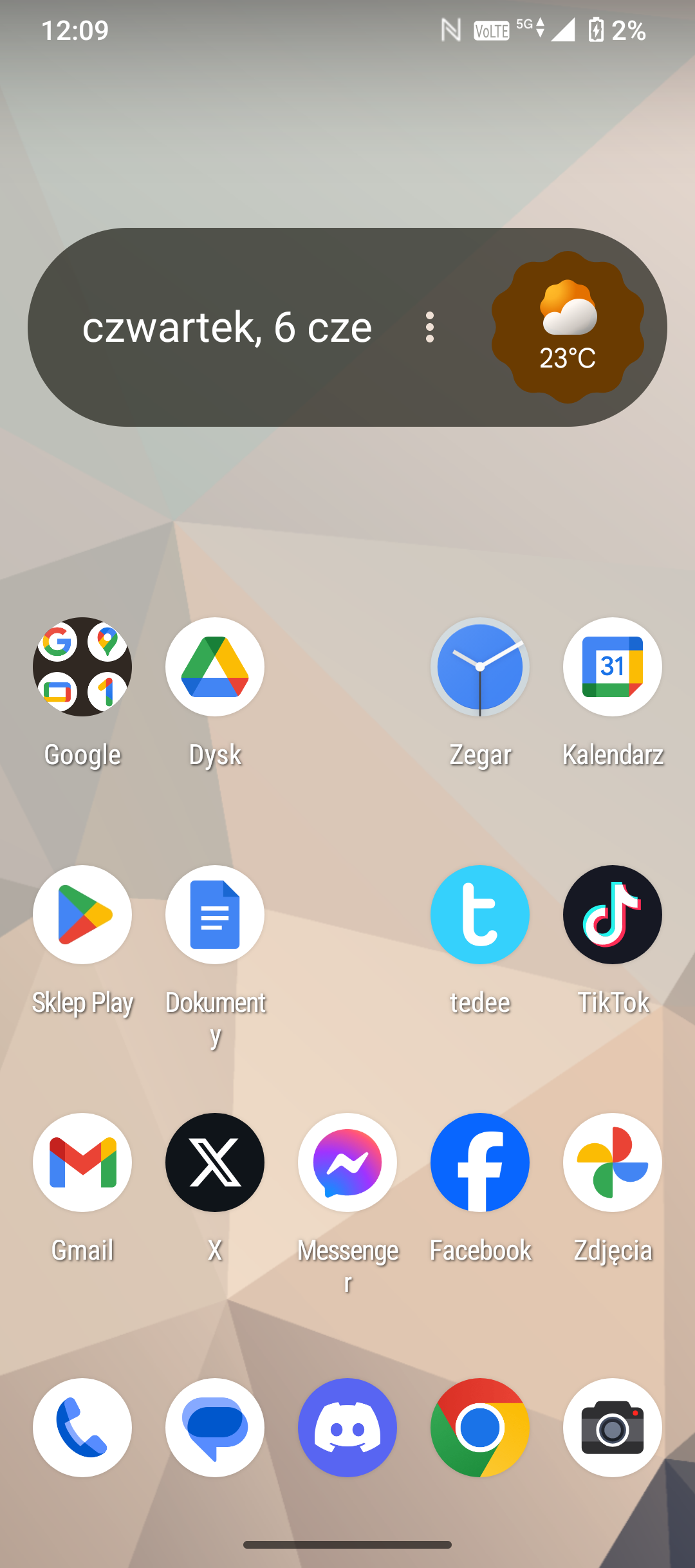Open the Zegar clock app
The width and height of the screenshot is (695, 1568).
pos(480,667)
